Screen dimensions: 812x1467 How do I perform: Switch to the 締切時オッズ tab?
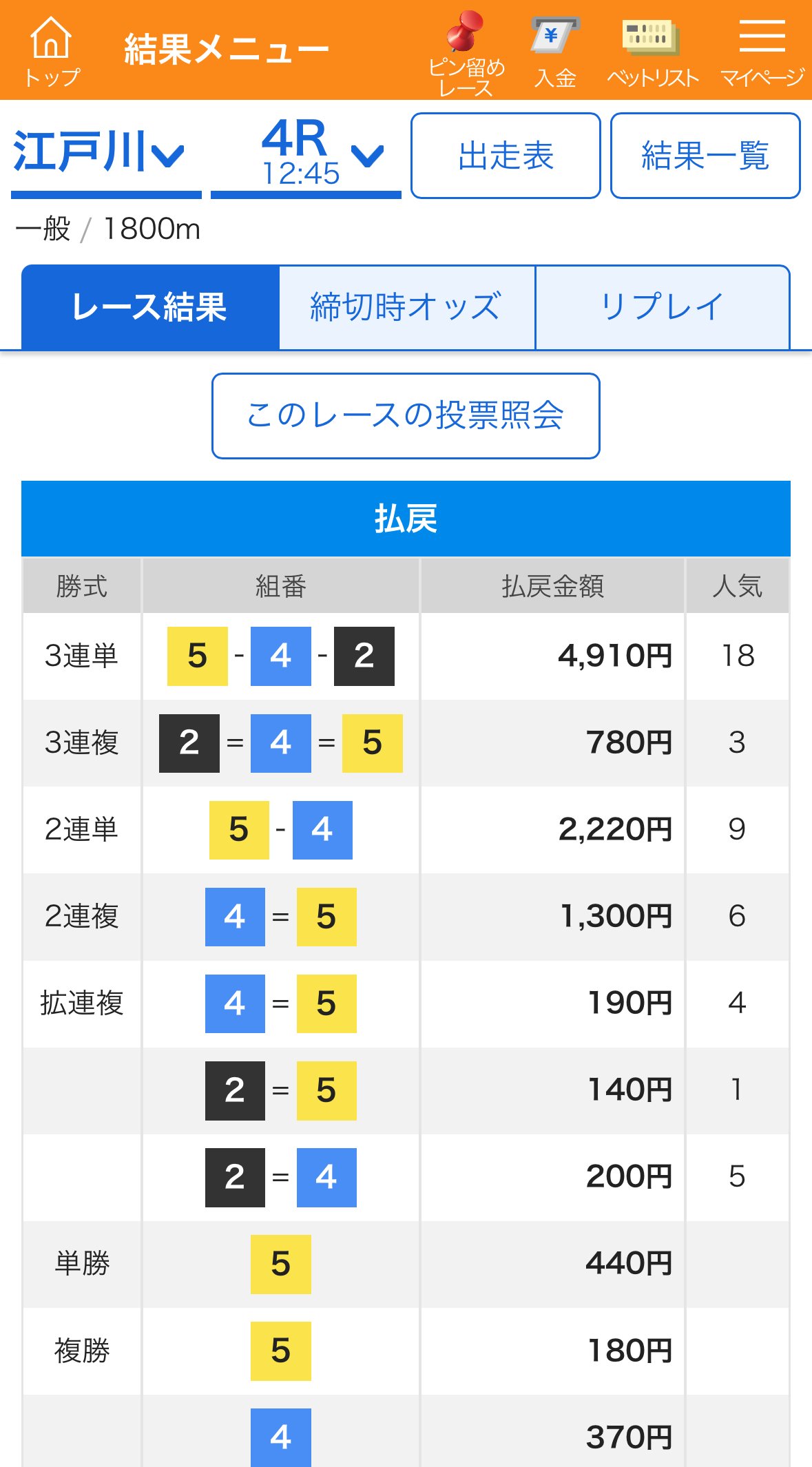407,307
